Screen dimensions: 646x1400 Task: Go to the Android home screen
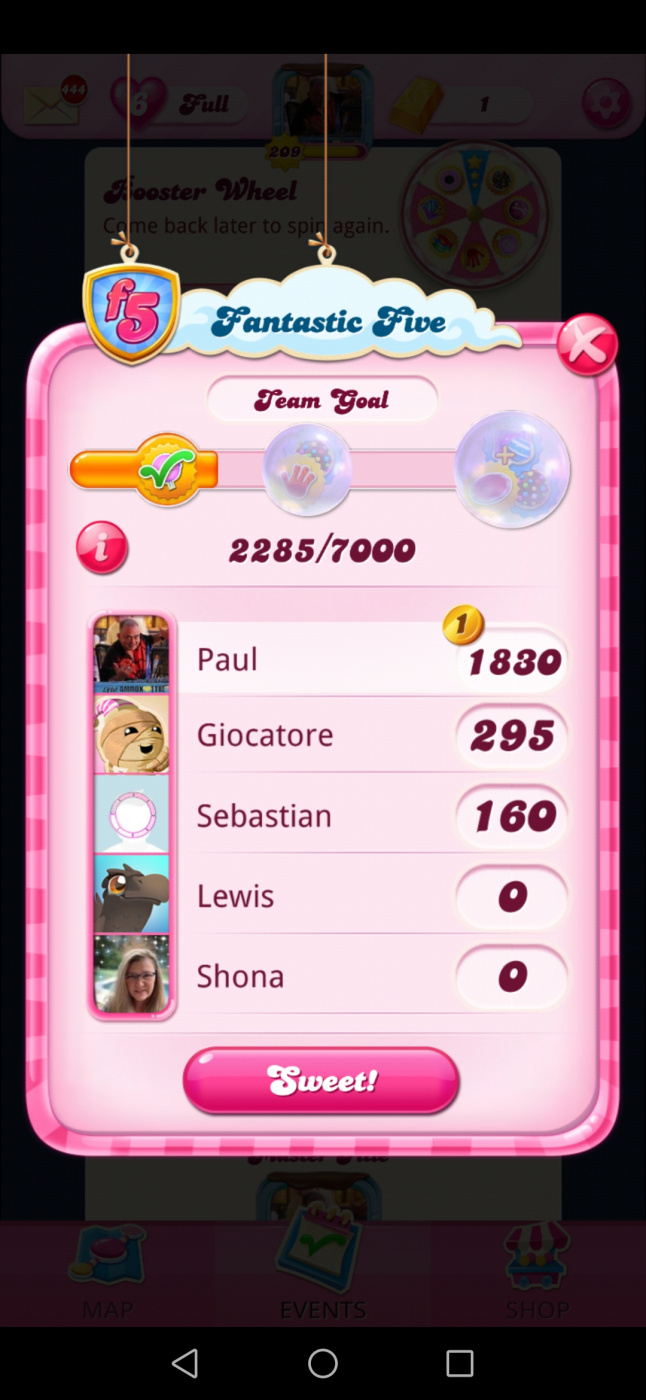pyautogui.click(x=323, y=1363)
